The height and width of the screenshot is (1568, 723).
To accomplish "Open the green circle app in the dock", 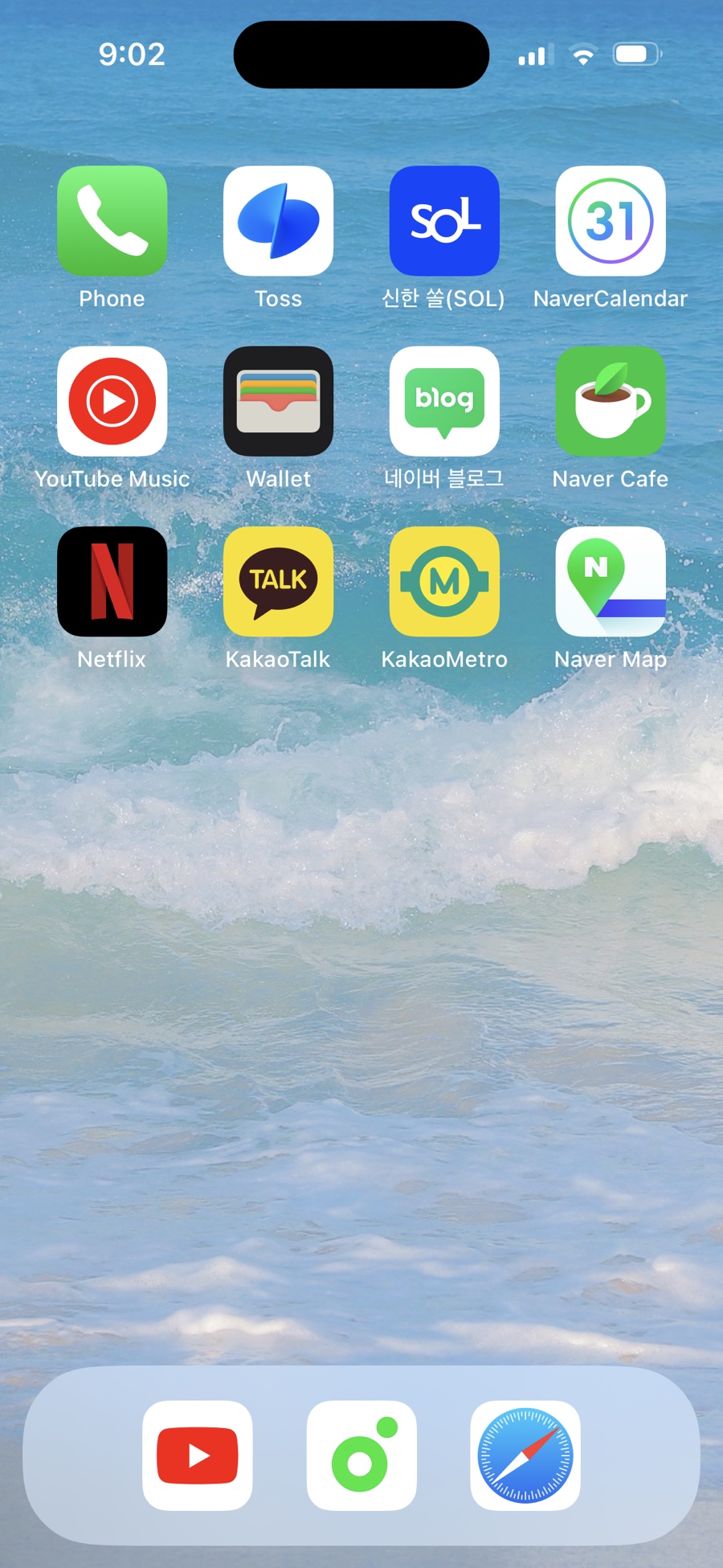I will [361, 1455].
